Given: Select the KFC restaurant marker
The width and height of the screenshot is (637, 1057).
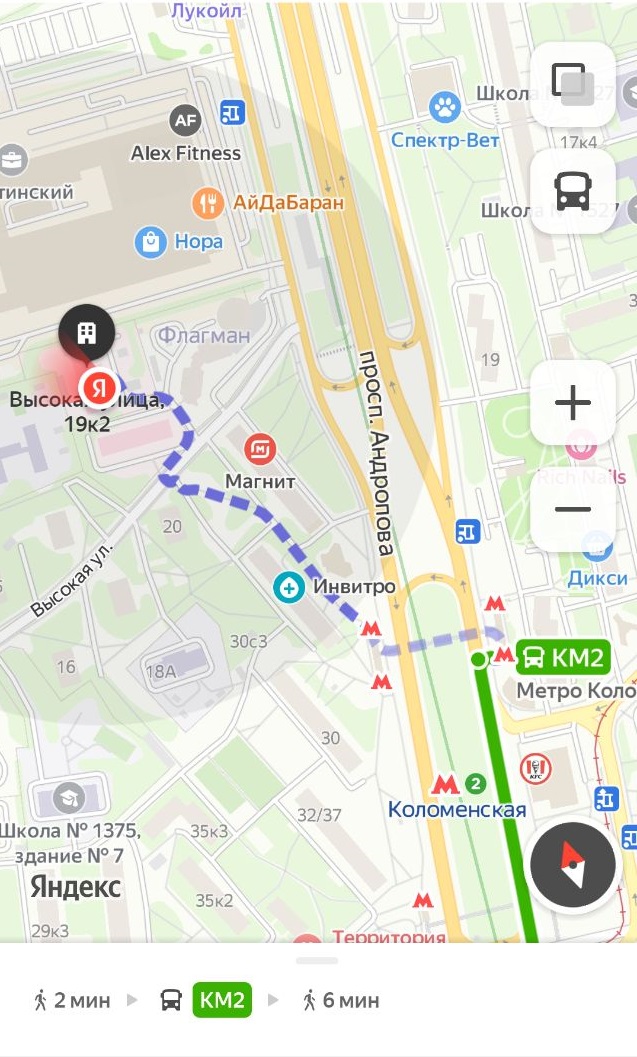Looking at the screenshot, I should tap(536, 768).
